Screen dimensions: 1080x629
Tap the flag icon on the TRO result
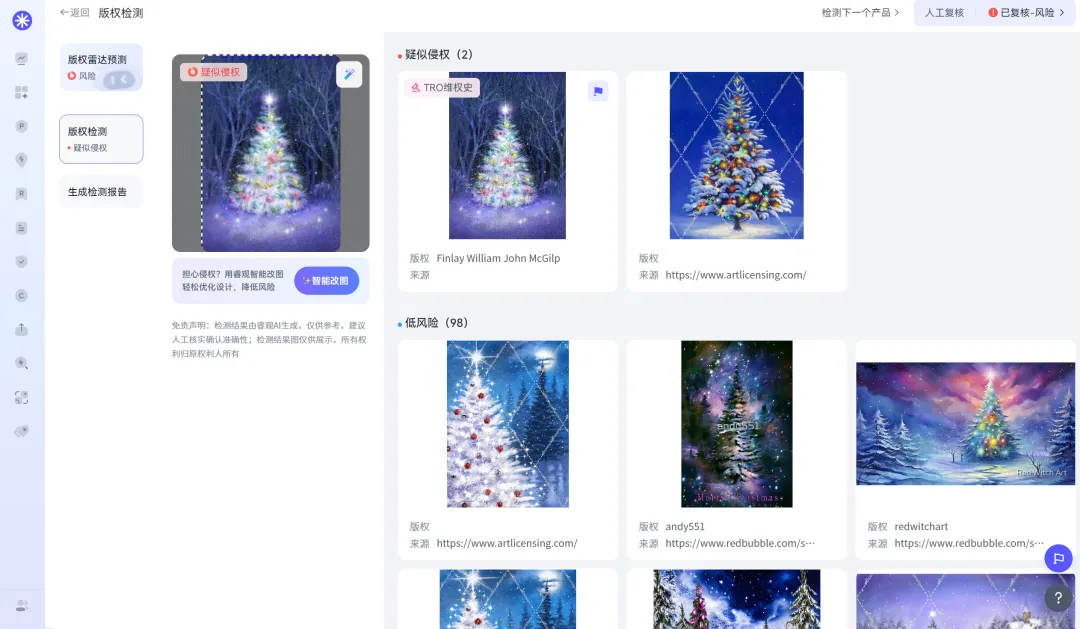click(598, 91)
